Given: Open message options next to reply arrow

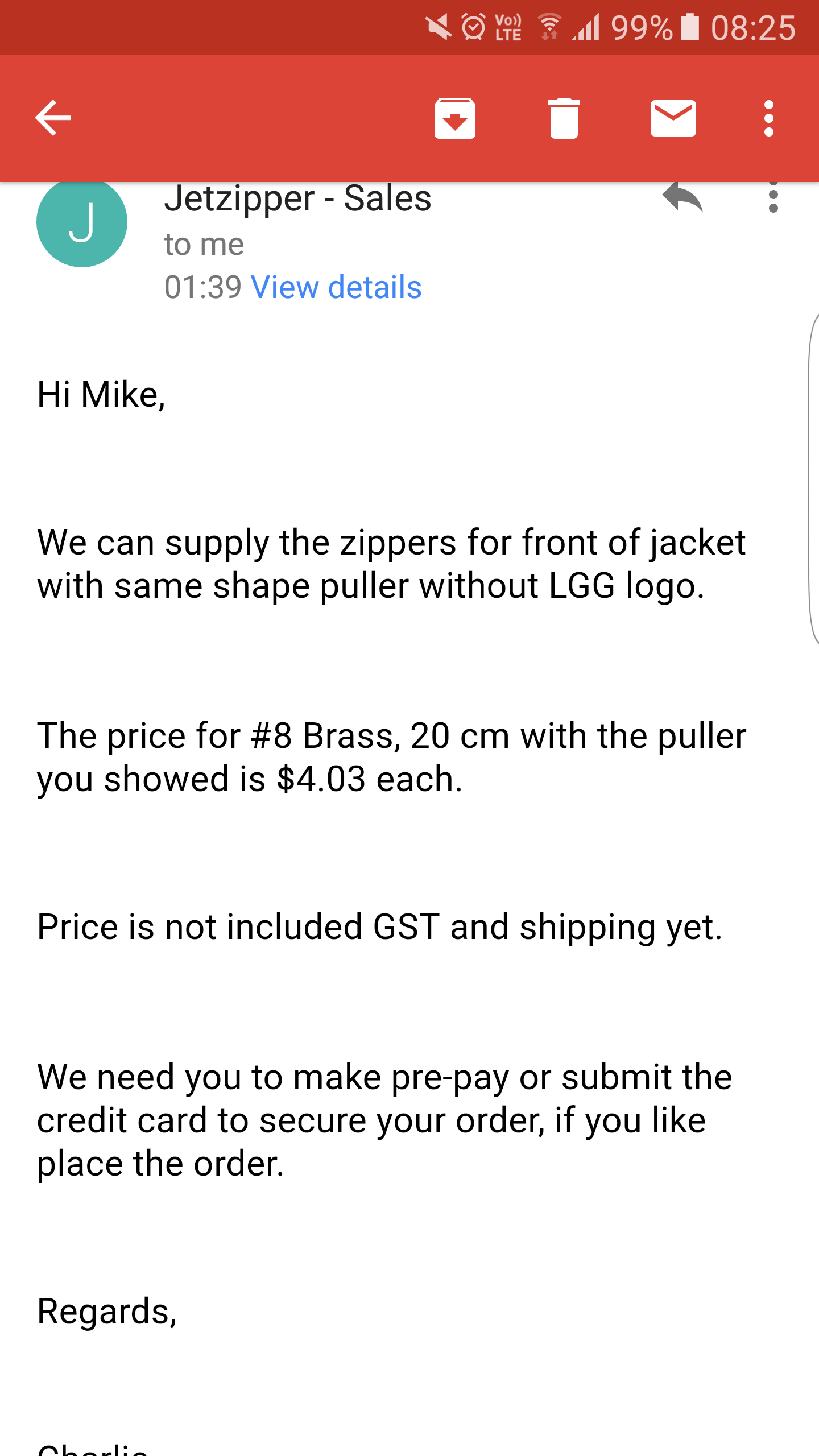Looking at the screenshot, I should pos(773,197).
